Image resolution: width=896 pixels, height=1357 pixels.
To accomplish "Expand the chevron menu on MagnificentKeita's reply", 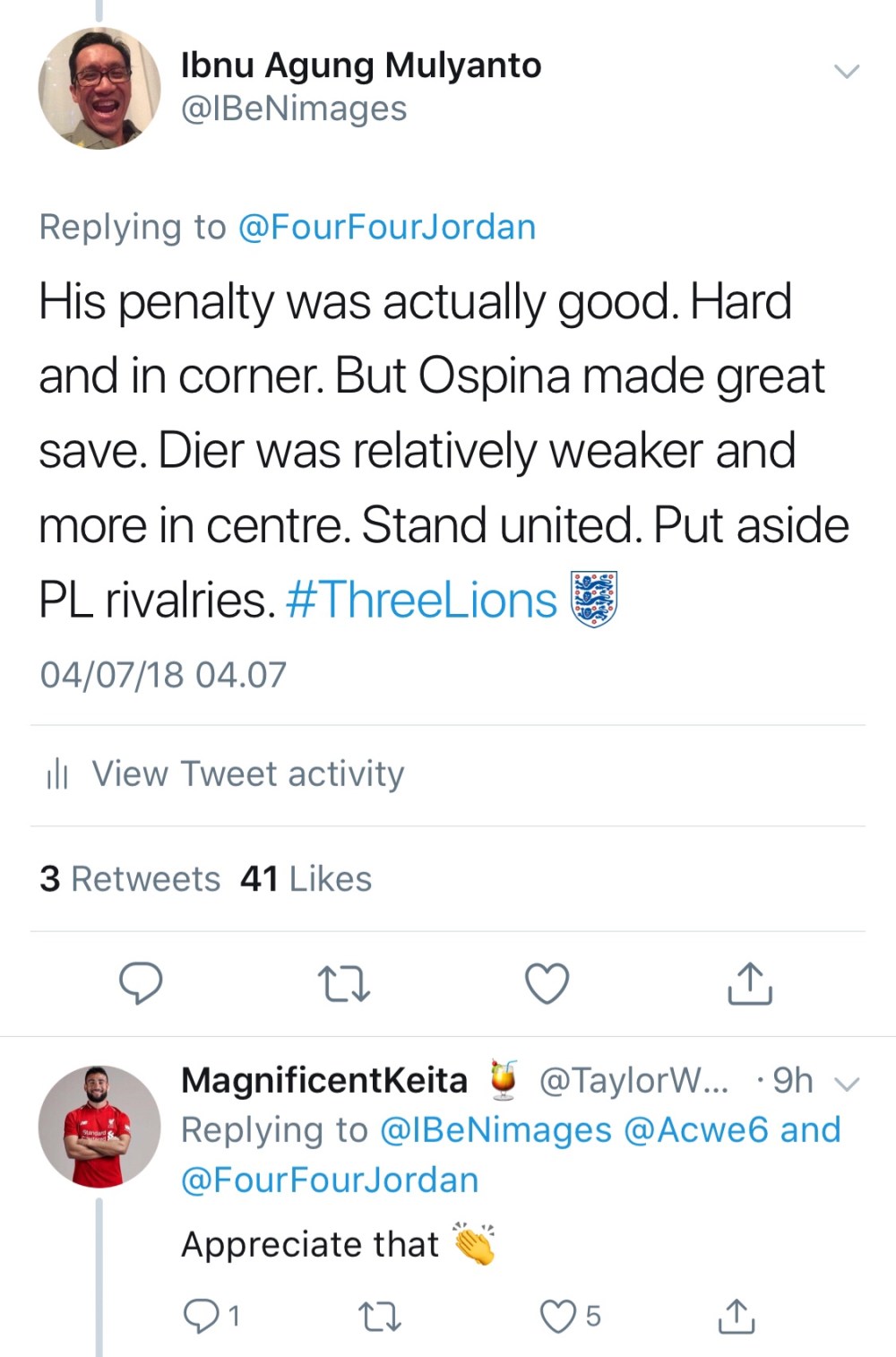I will coord(847,1084).
